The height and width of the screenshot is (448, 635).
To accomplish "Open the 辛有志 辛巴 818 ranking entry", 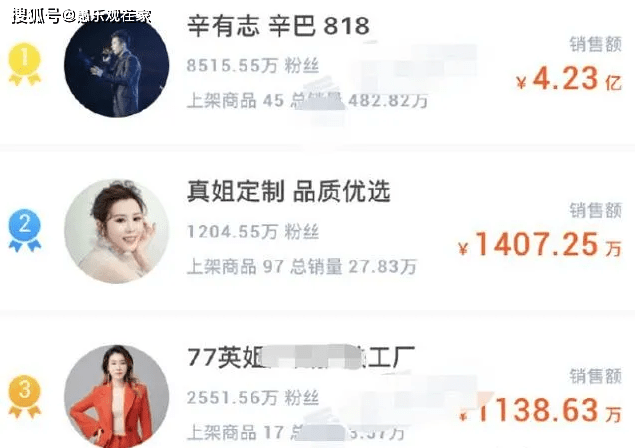I will [278, 27].
